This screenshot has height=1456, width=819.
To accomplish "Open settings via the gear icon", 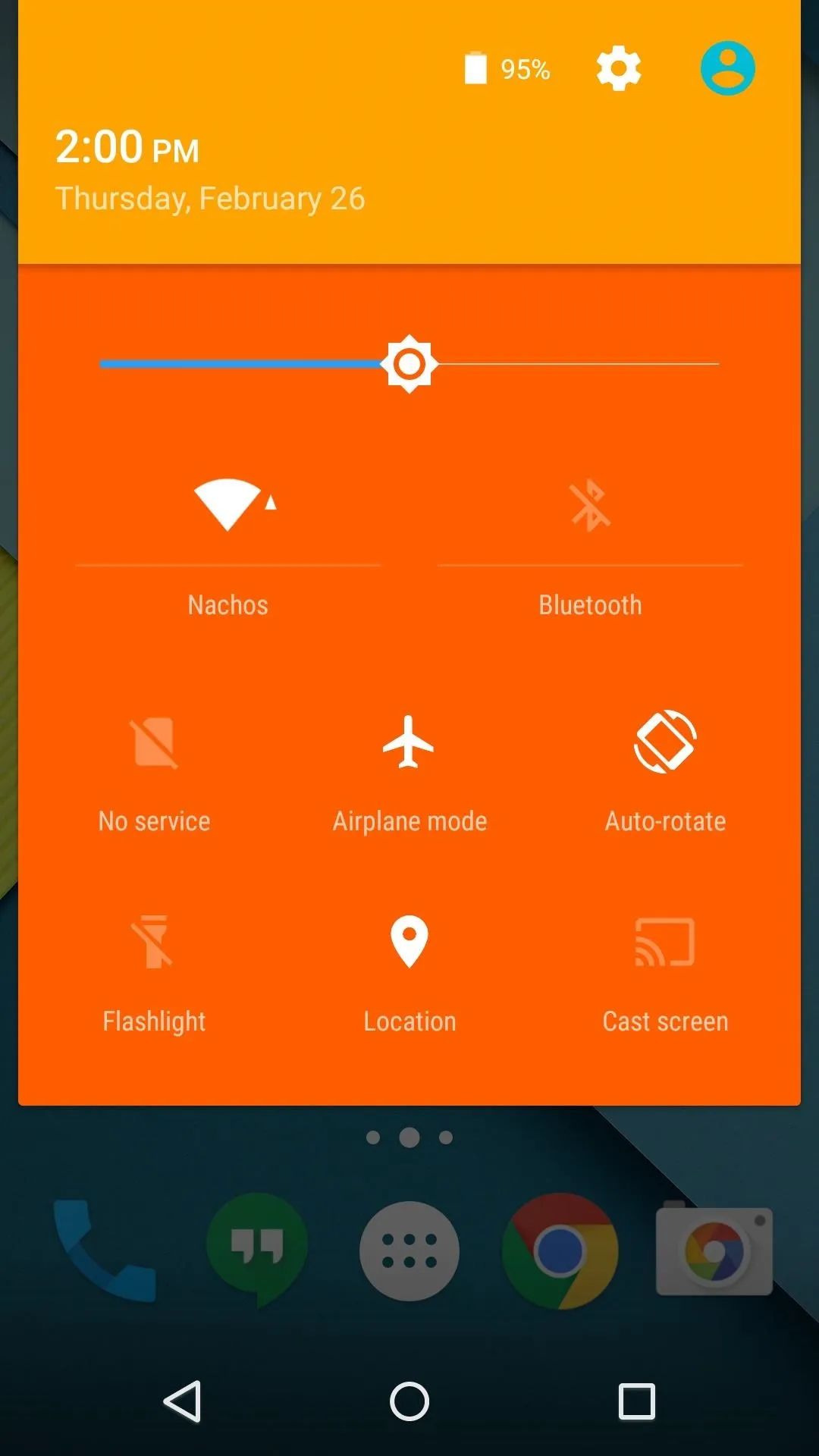I will [619, 69].
